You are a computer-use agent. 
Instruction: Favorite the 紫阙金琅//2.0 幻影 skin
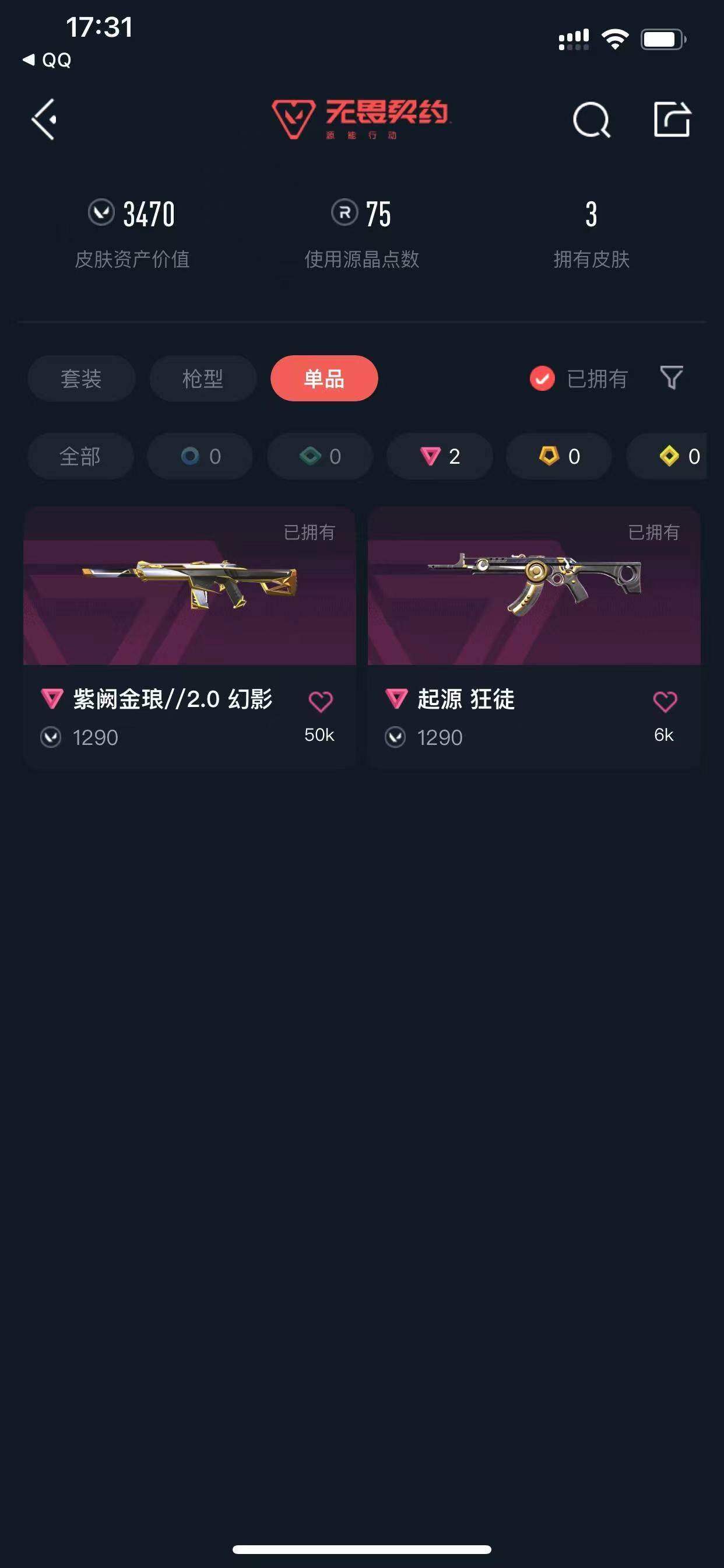point(321,701)
